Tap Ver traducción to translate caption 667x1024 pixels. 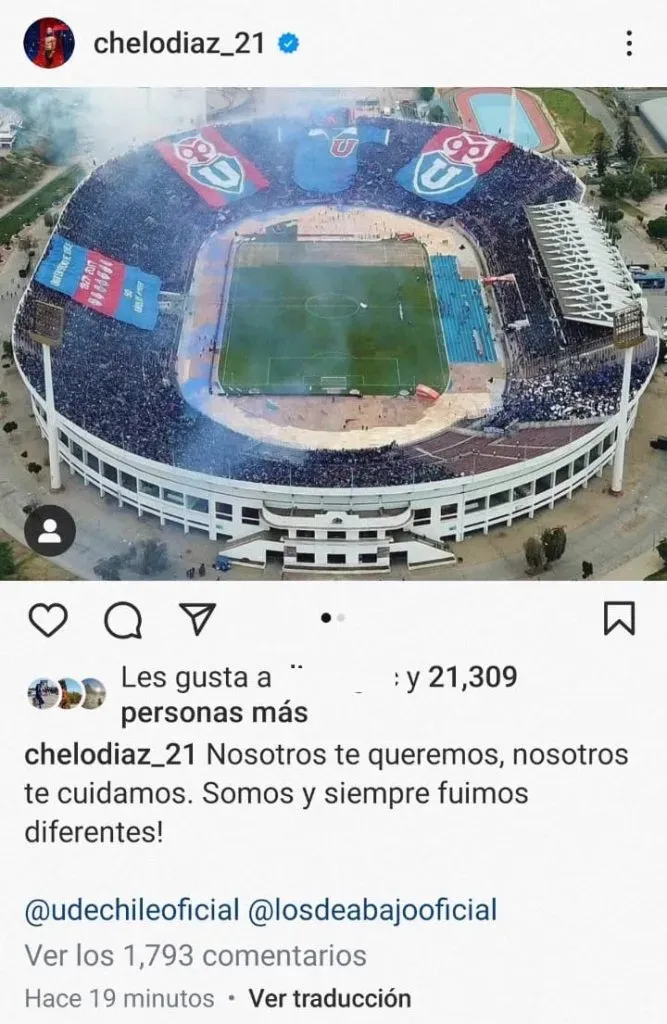point(329,998)
